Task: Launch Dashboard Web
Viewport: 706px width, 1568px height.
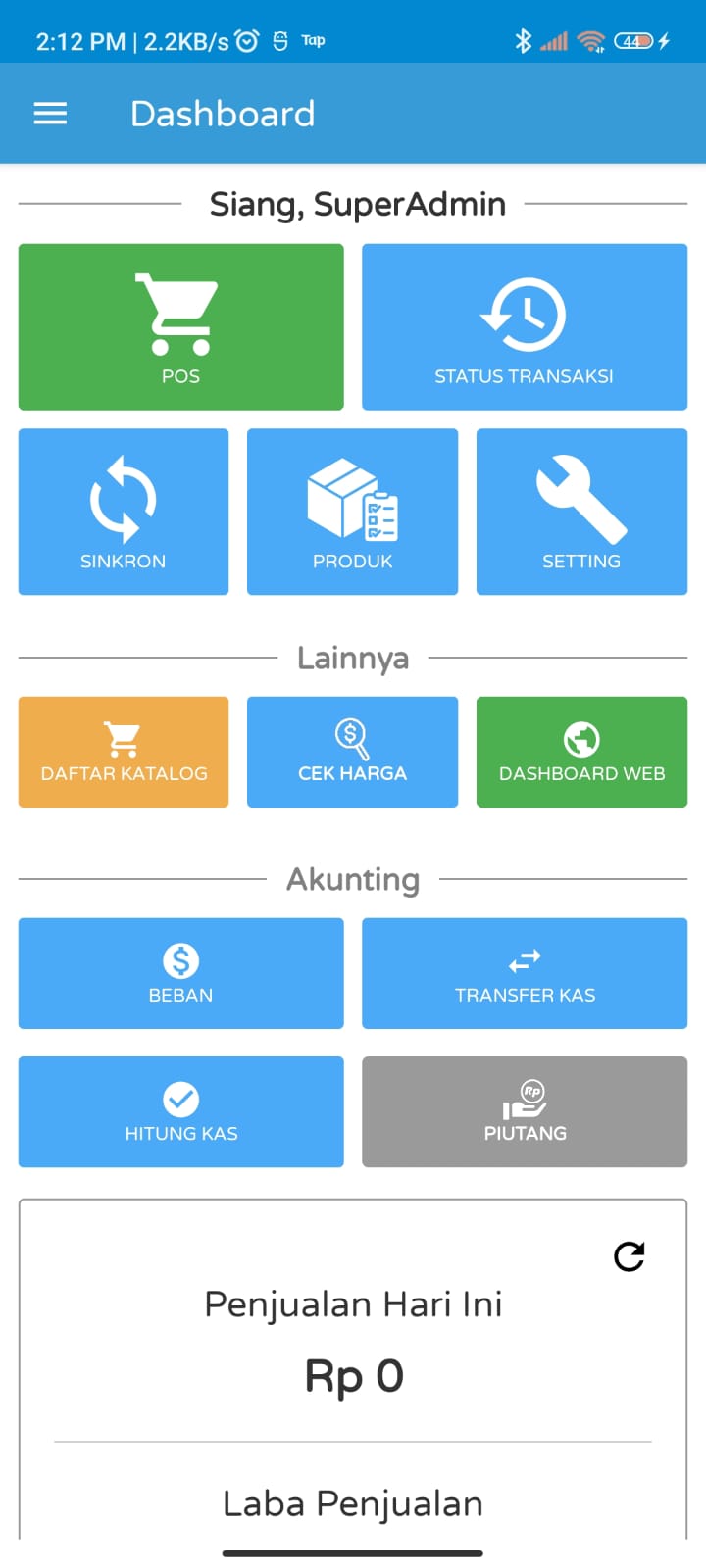Action: point(581,752)
